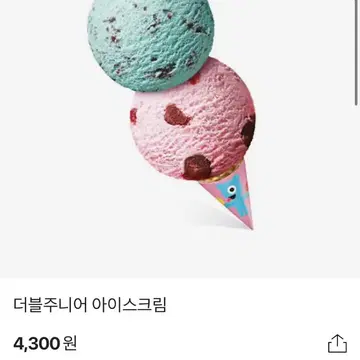Share the 더블주니어 아이스크림 product
Screen dimensions: 360x360
(x=337, y=343)
